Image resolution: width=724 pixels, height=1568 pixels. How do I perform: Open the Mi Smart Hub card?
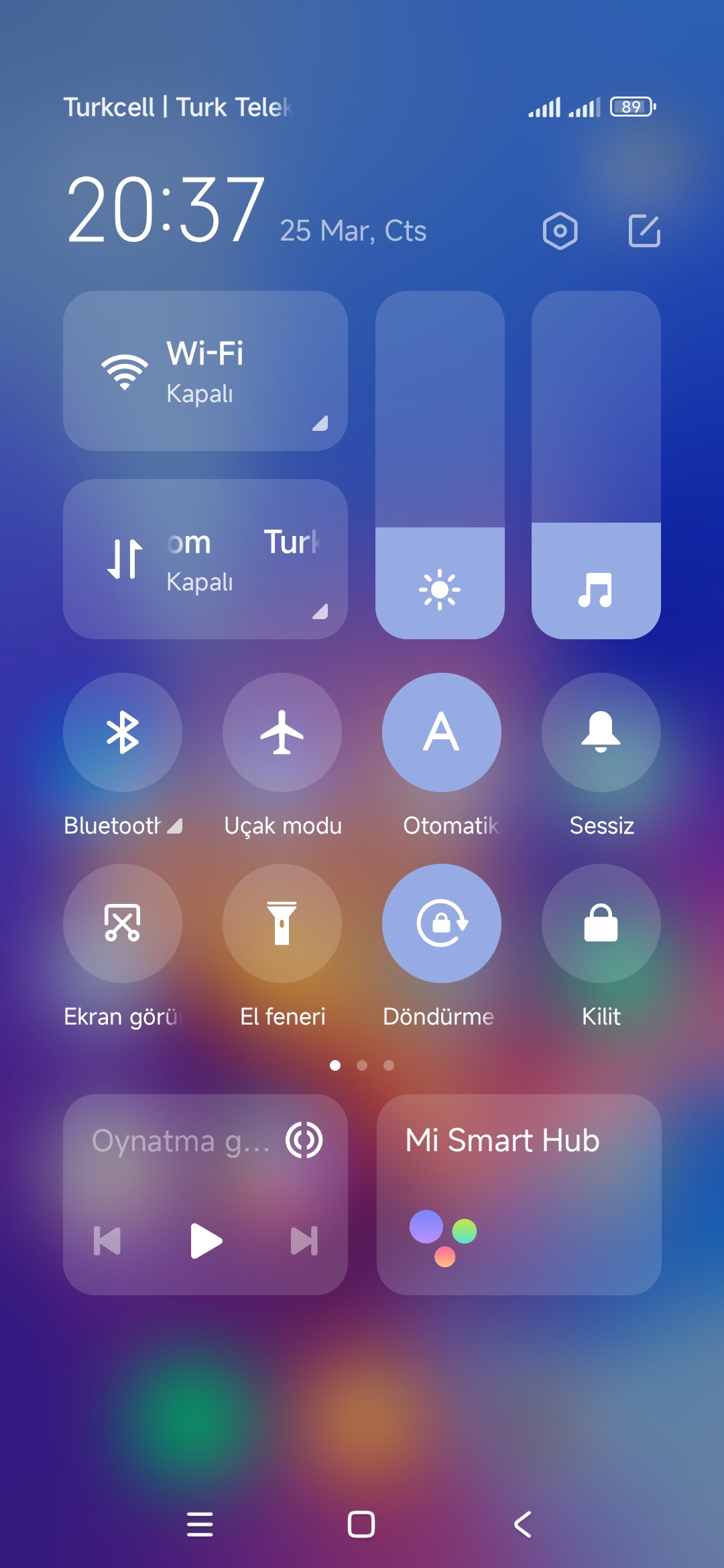point(519,1195)
